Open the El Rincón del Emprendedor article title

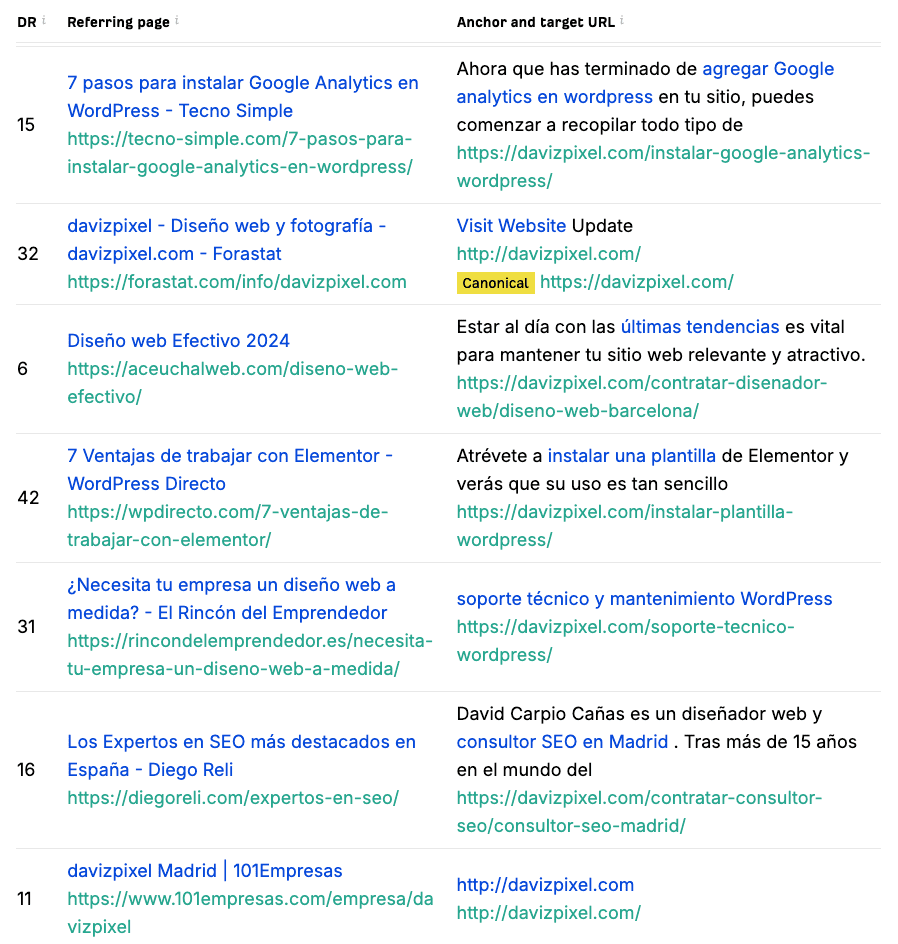tap(231, 586)
